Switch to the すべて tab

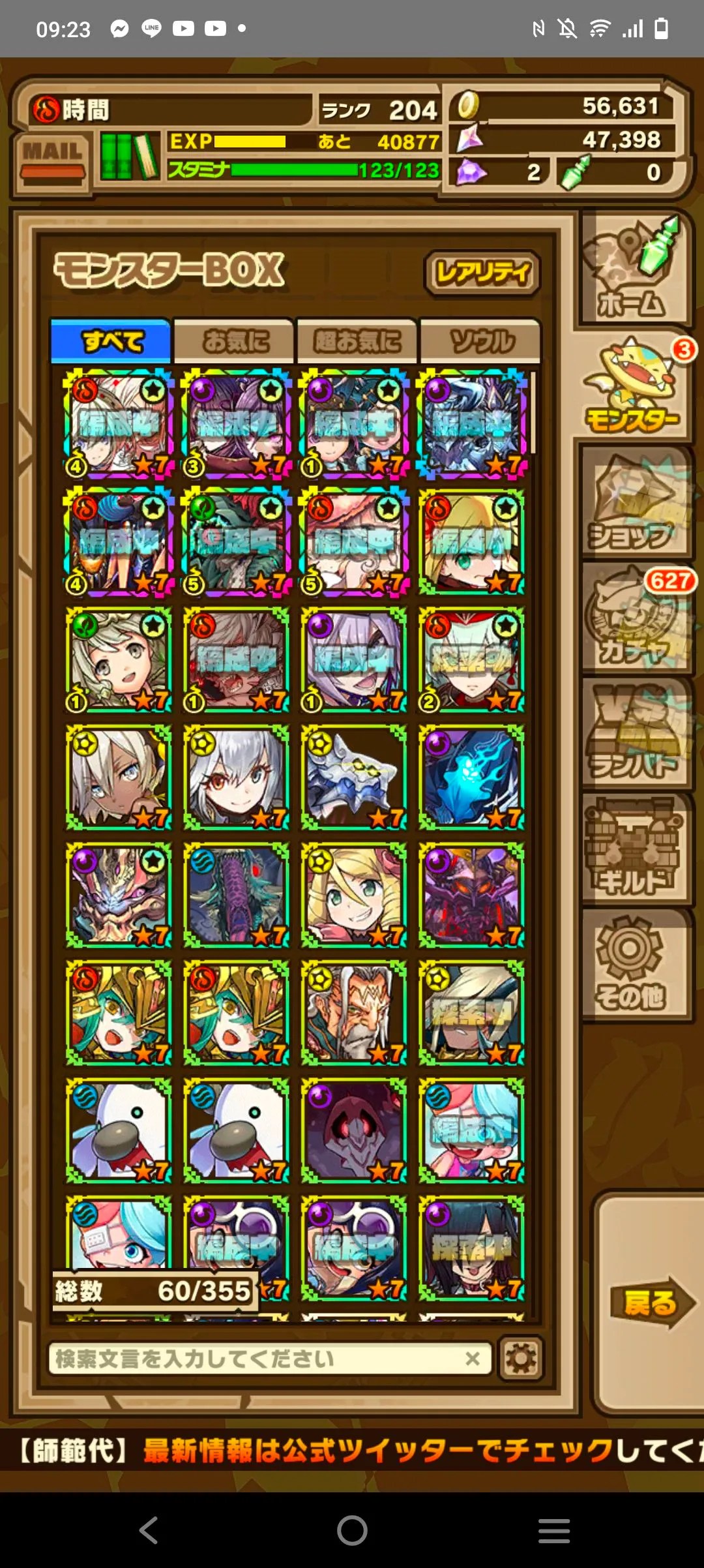point(111,341)
